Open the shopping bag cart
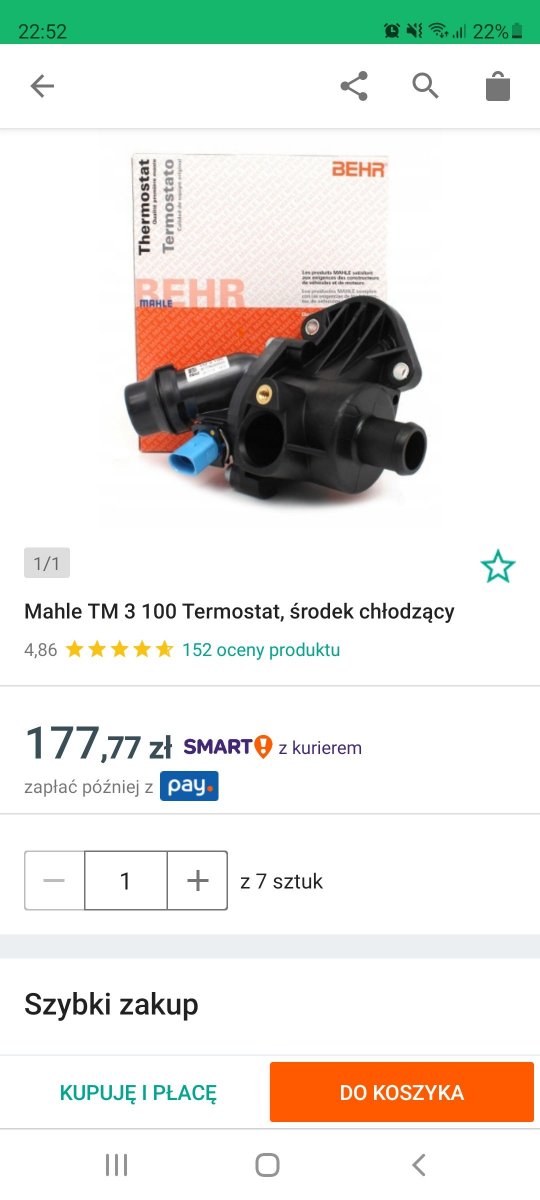 click(x=498, y=87)
